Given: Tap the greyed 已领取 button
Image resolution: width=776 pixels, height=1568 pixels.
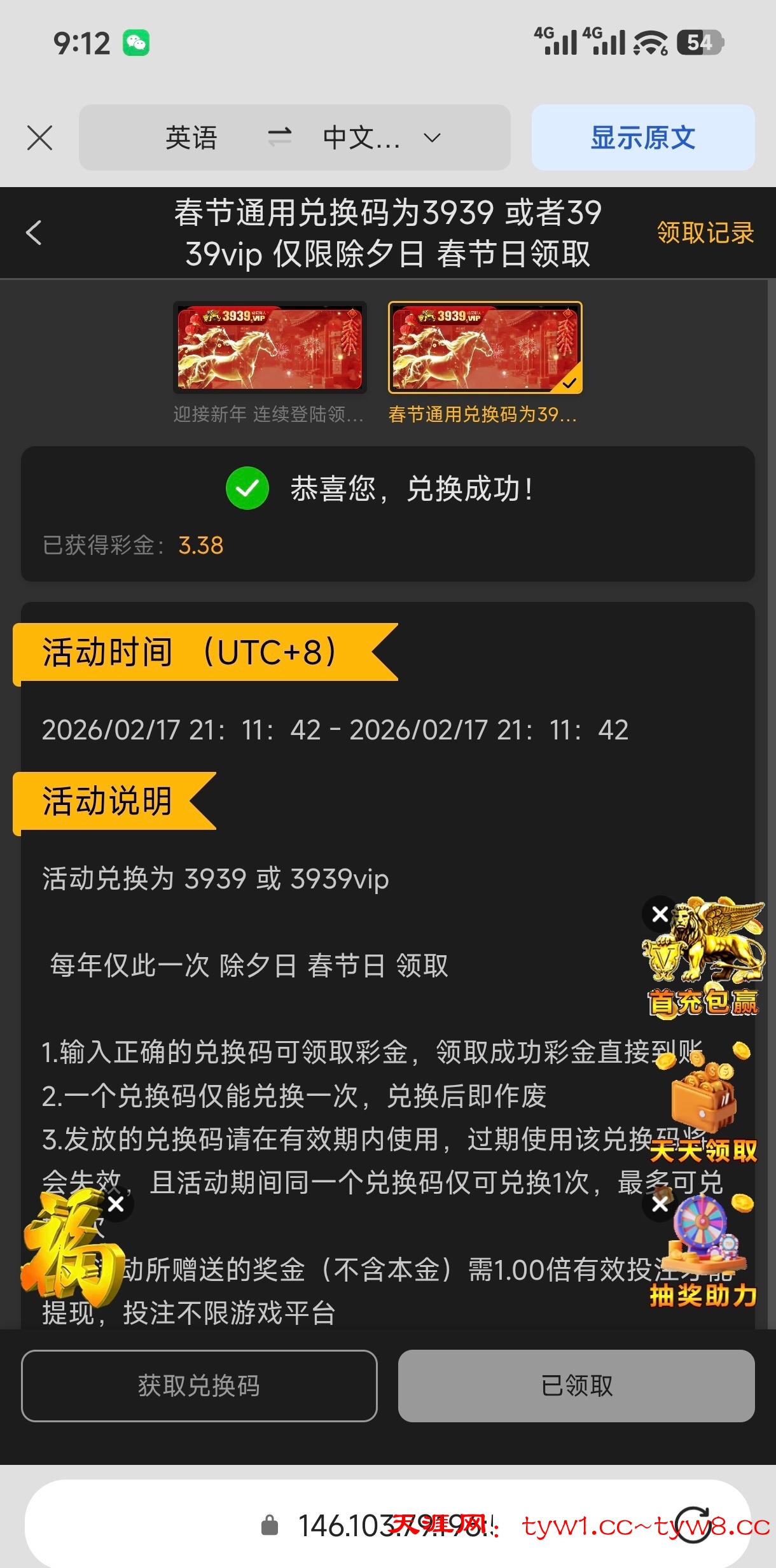Looking at the screenshot, I should [576, 1385].
